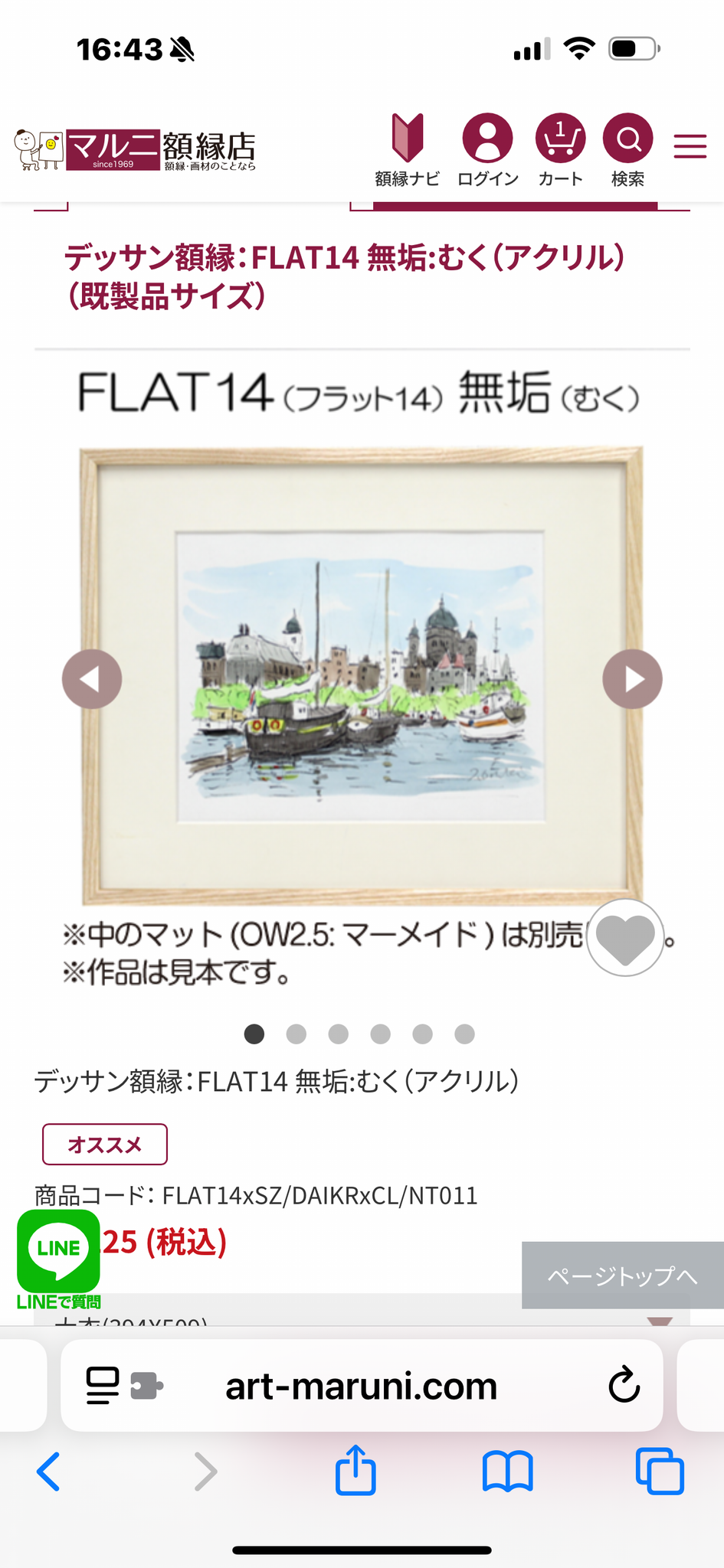View the カート shopping cart
Image resolution: width=724 pixels, height=1568 pixels.
[x=560, y=150]
